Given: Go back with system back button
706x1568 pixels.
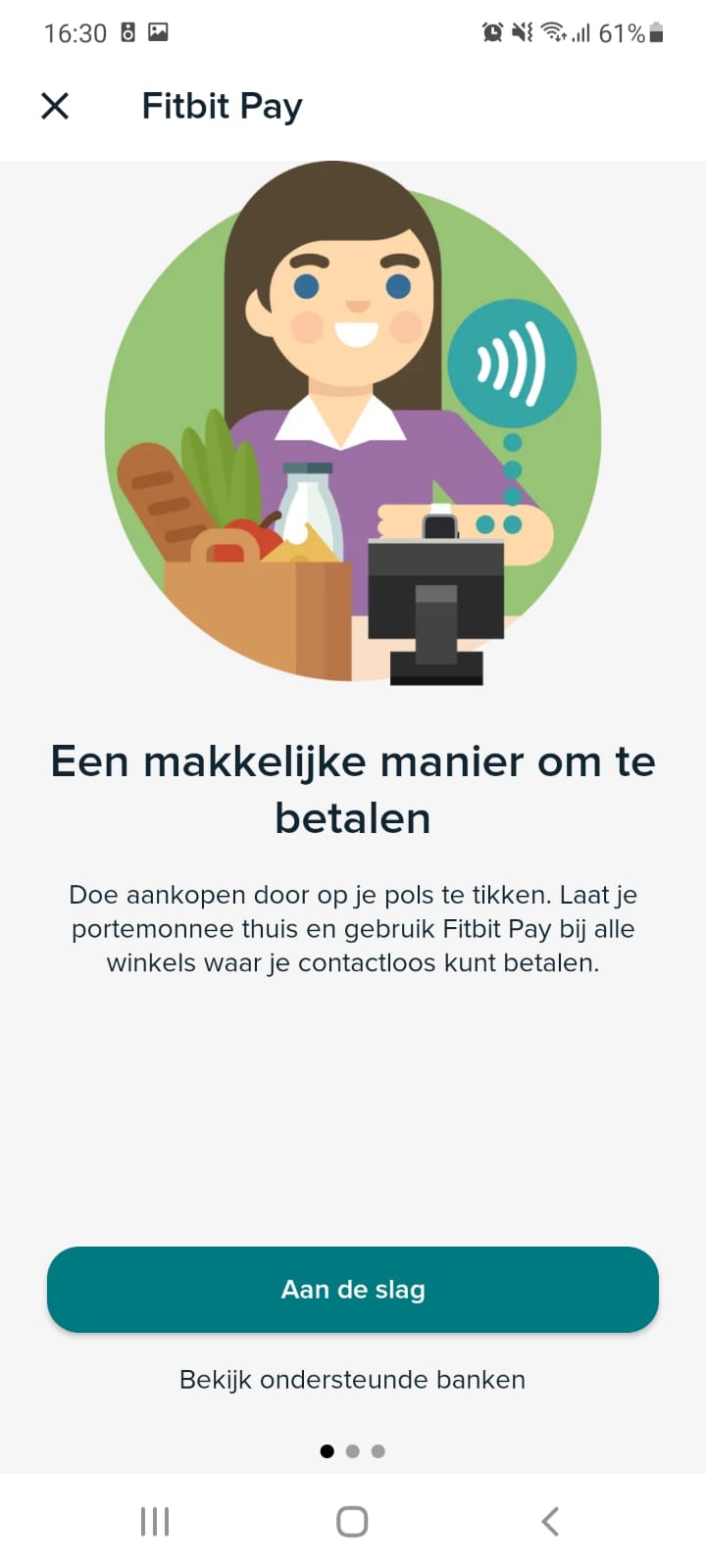Looking at the screenshot, I should [x=550, y=1521].
